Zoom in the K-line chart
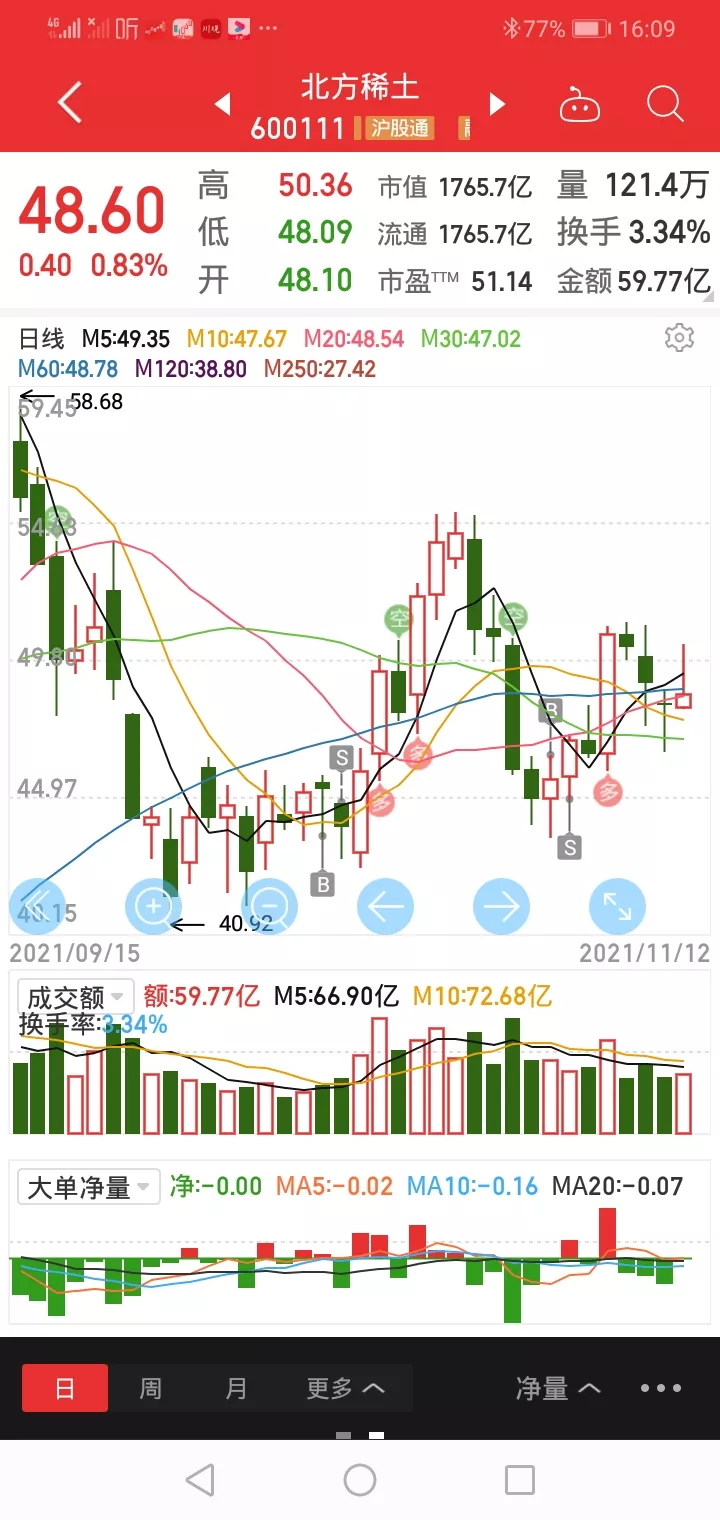This screenshot has height=1520, width=720. pyautogui.click(x=153, y=907)
